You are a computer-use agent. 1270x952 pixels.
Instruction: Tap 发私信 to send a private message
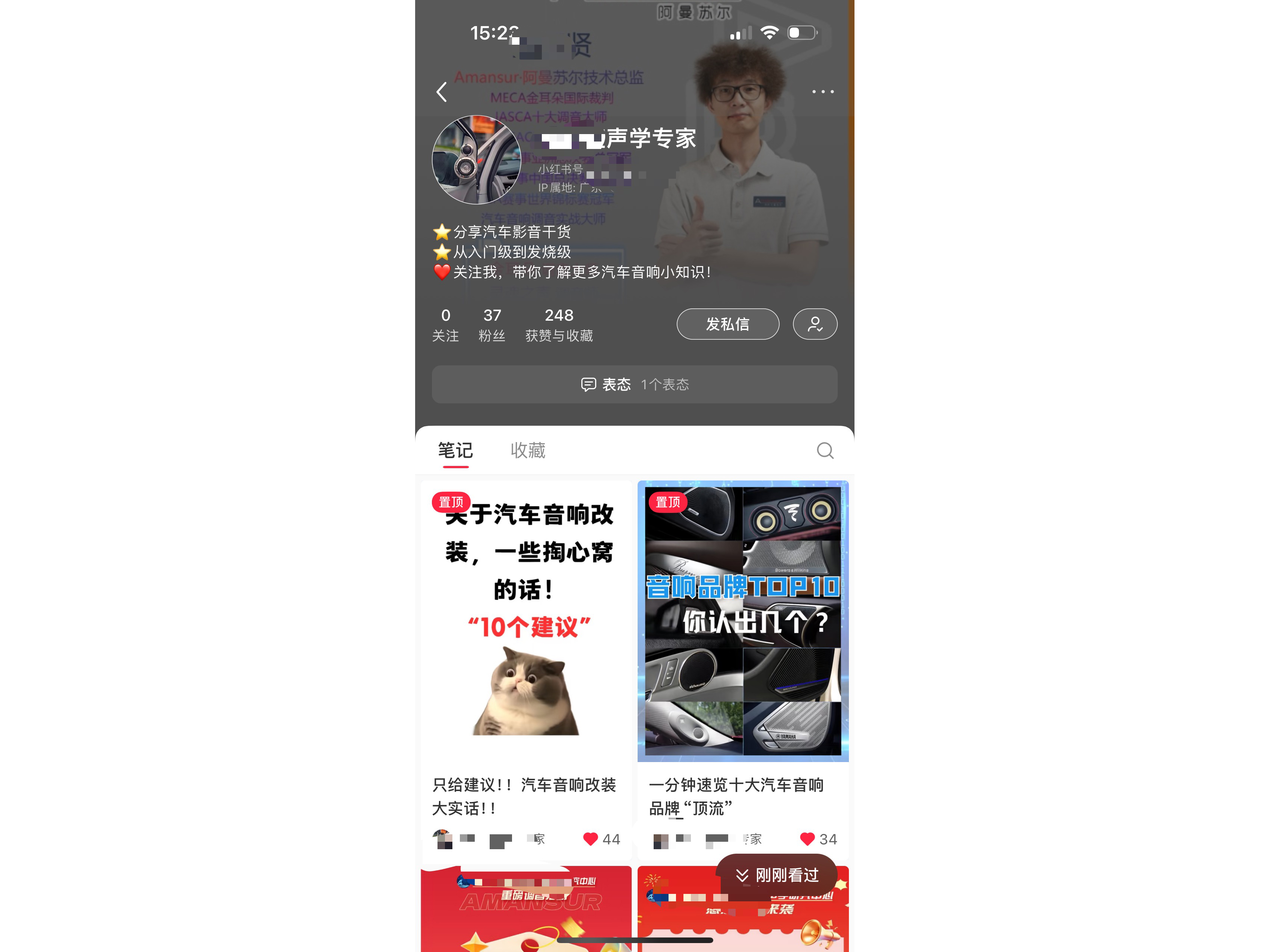(x=727, y=324)
